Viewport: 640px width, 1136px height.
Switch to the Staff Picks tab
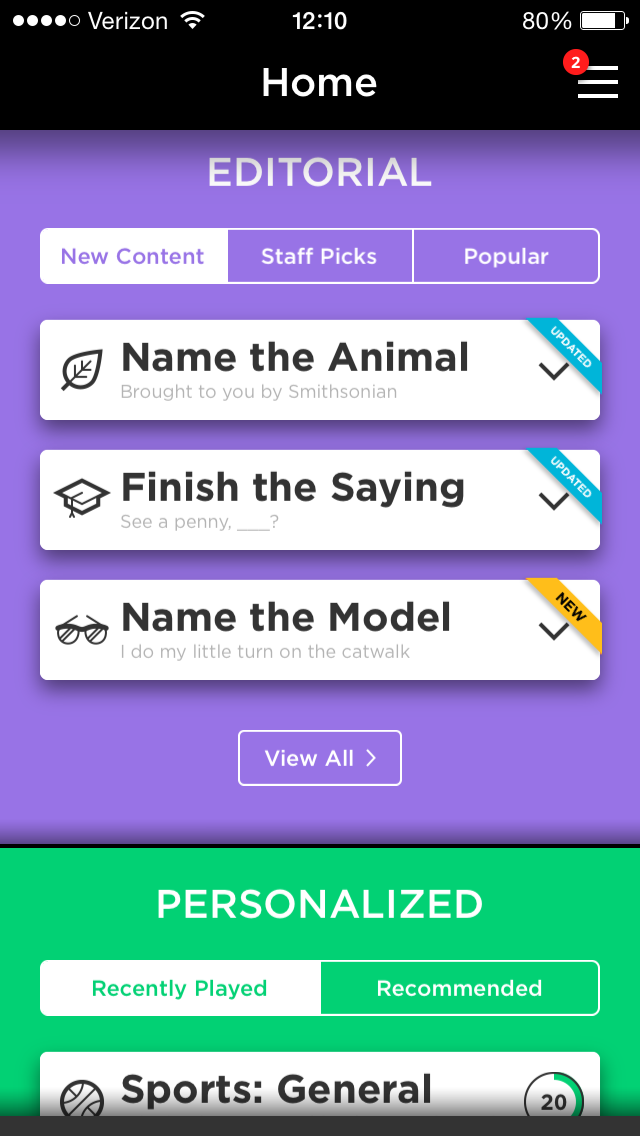tap(320, 256)
